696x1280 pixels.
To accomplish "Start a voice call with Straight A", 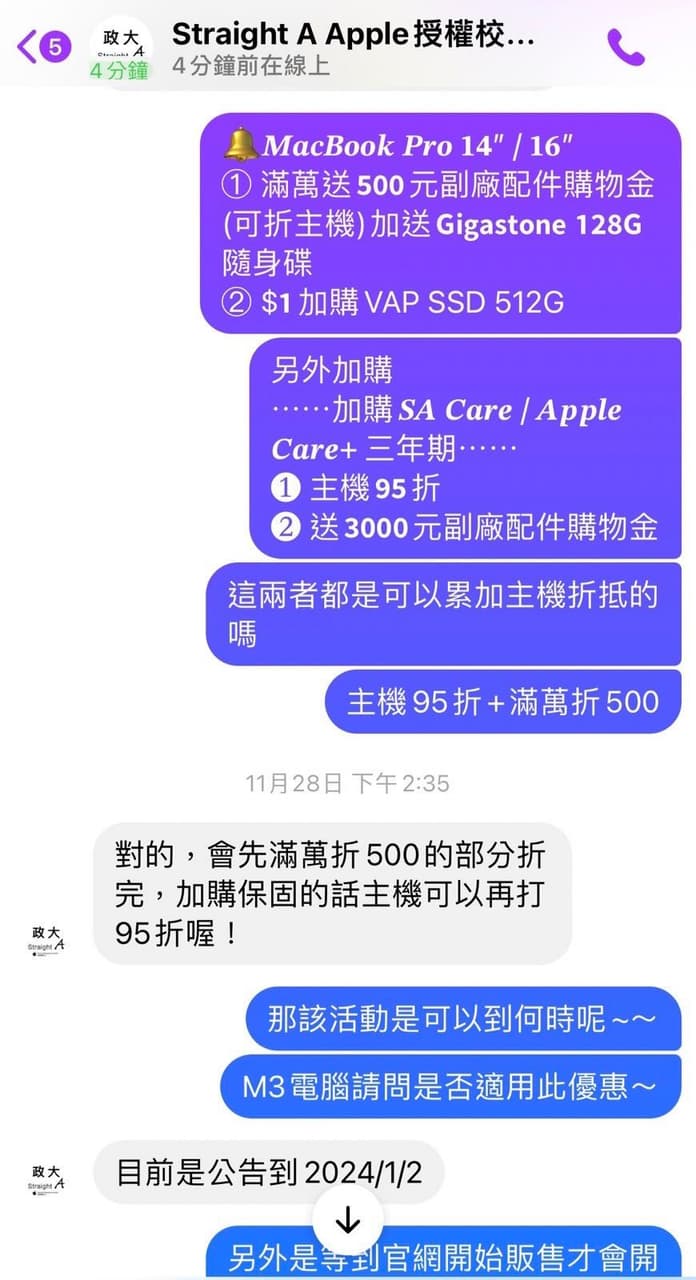I will (x=626, y=47).
